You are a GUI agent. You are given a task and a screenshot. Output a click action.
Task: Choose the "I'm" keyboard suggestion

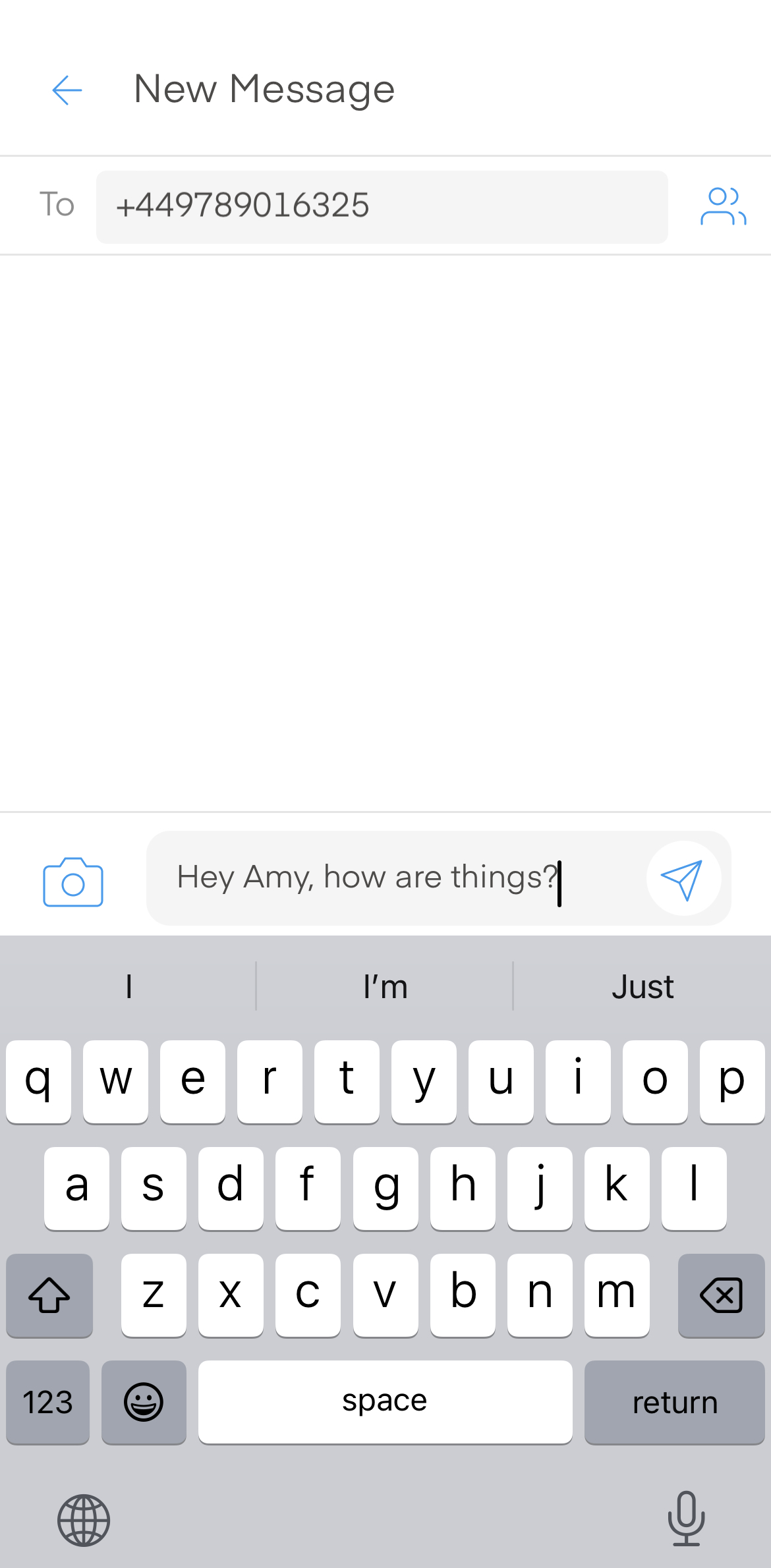coord(385,987)
